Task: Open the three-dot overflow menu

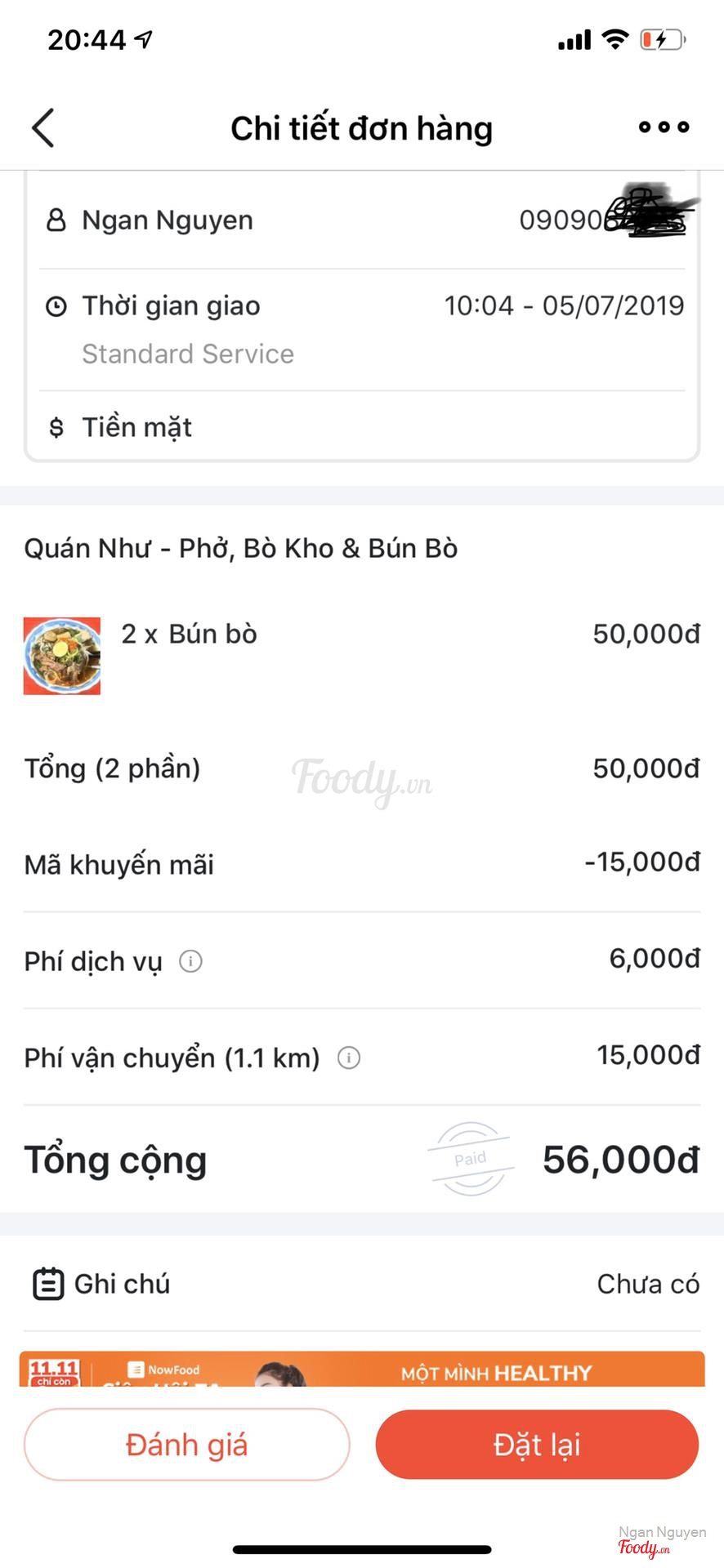Action: 664,127
